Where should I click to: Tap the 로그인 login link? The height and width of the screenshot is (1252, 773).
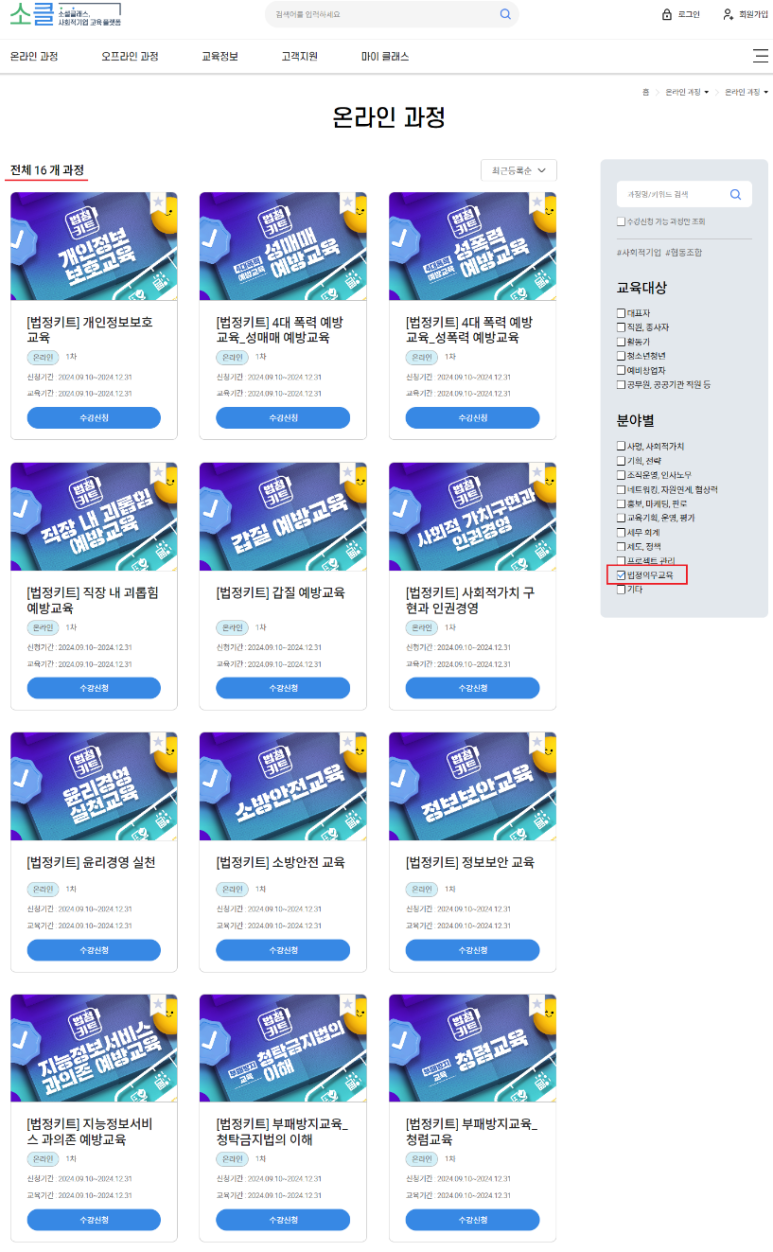tap(681, 15)
